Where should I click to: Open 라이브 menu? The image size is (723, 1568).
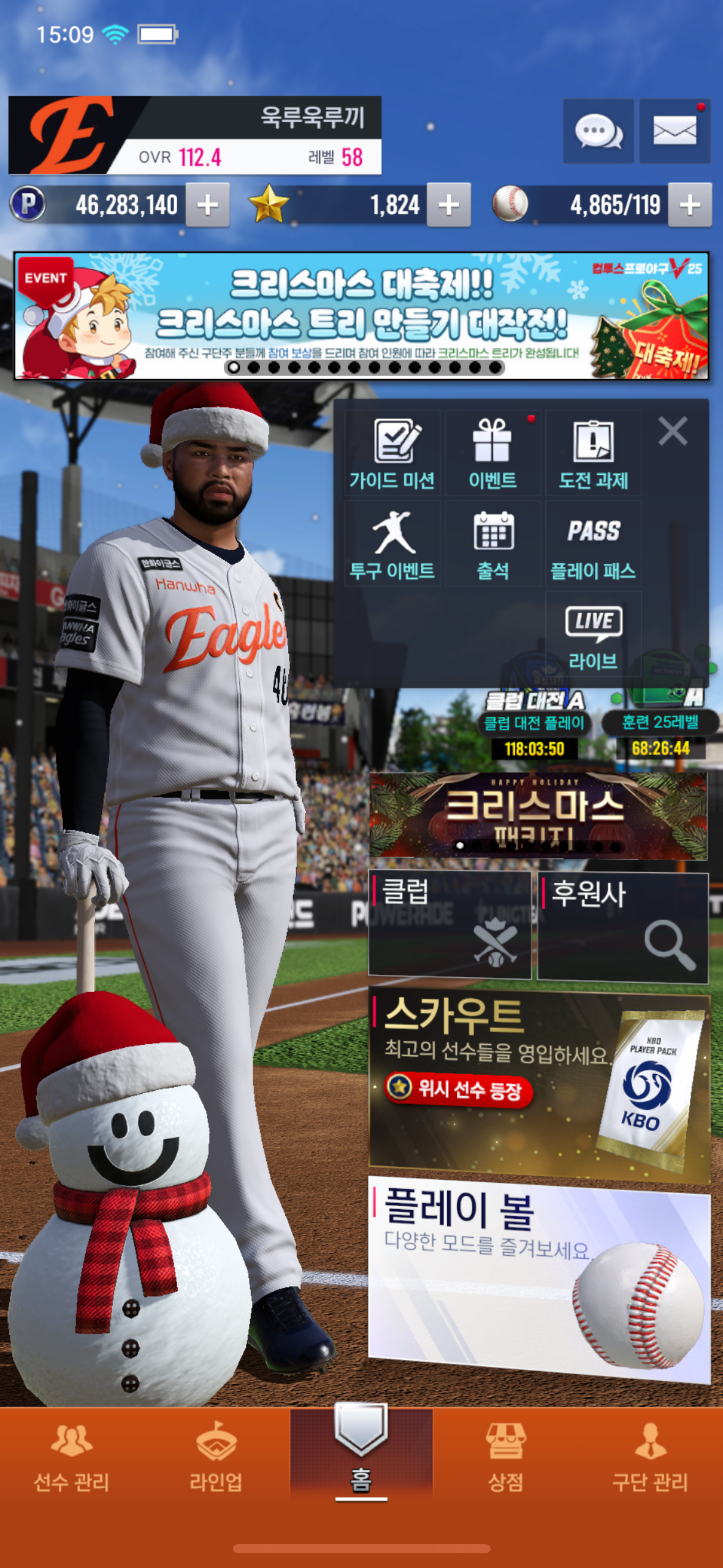click(593, 635)
